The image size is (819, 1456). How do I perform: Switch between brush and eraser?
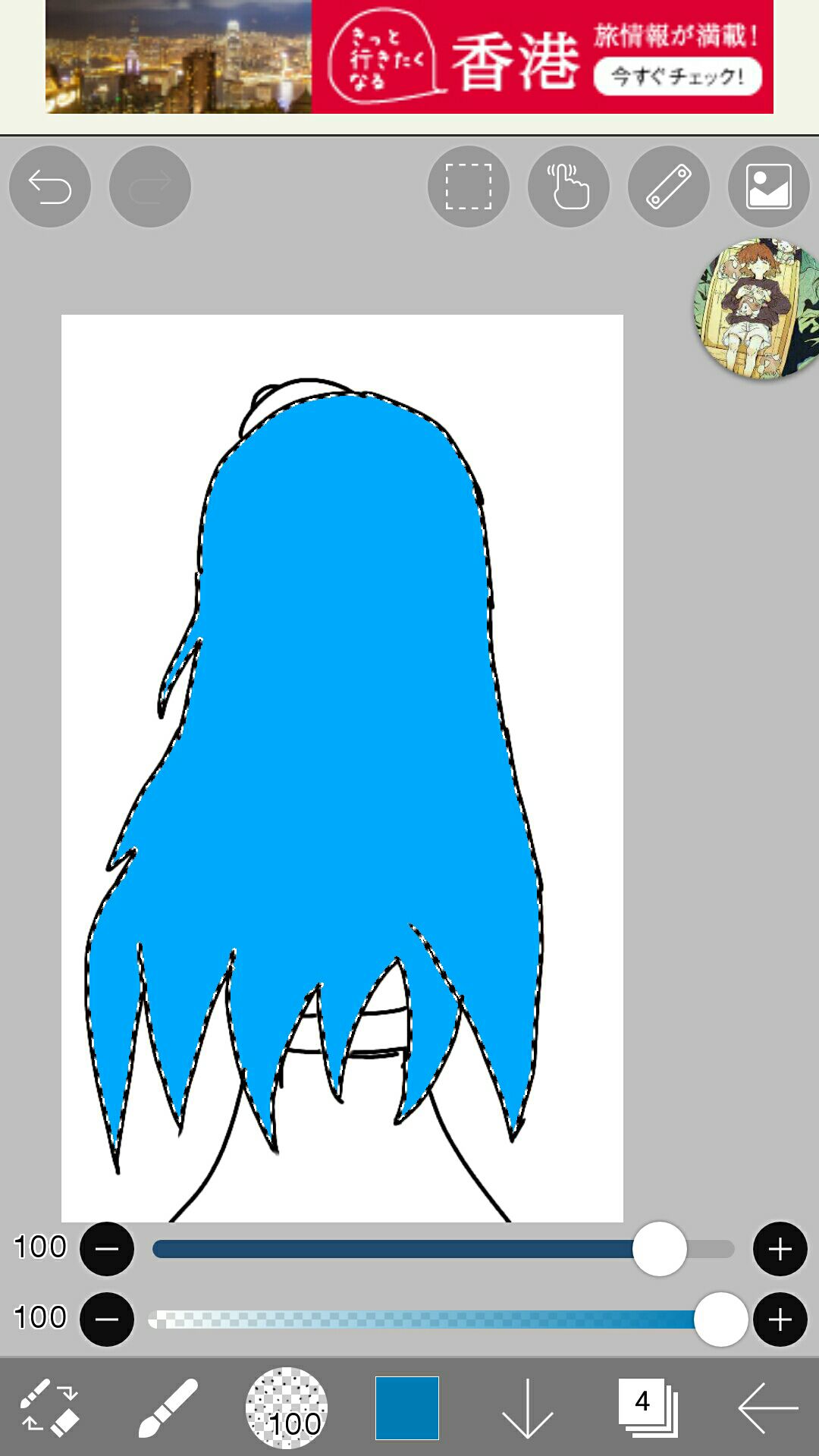pyautogui.click(x=49, y=1407)
